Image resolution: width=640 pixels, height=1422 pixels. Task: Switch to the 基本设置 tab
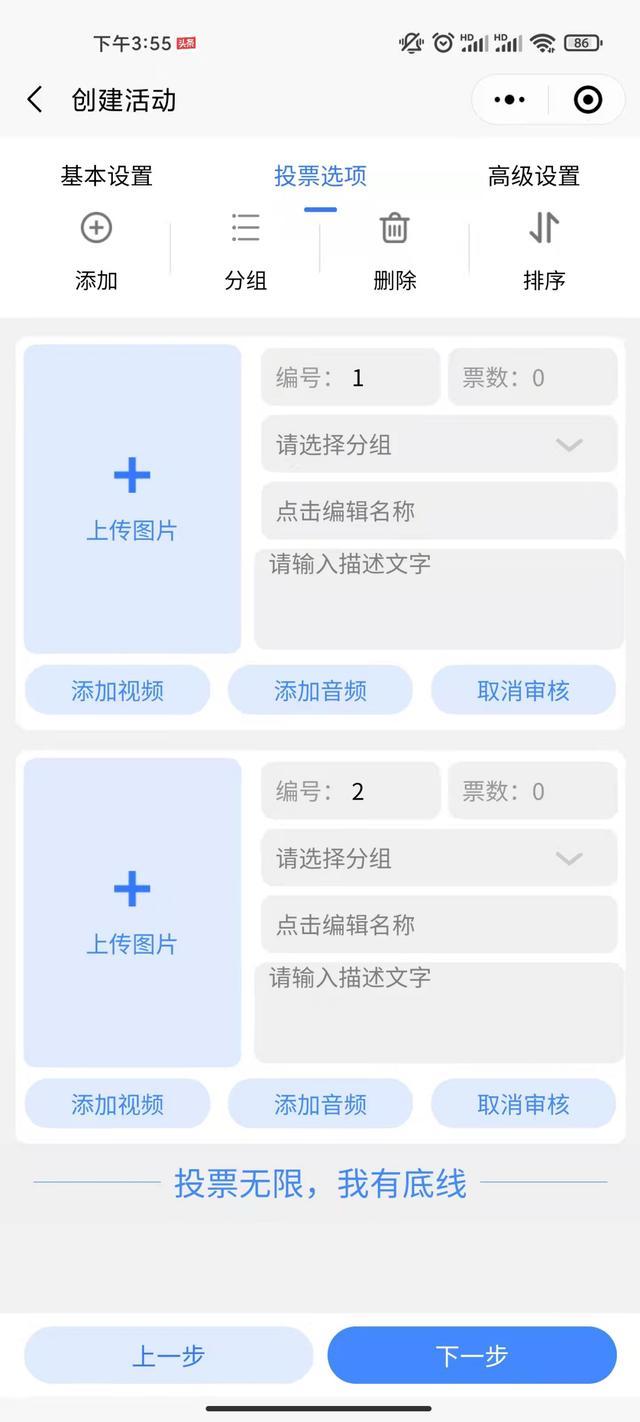click(x=106, y=176)
